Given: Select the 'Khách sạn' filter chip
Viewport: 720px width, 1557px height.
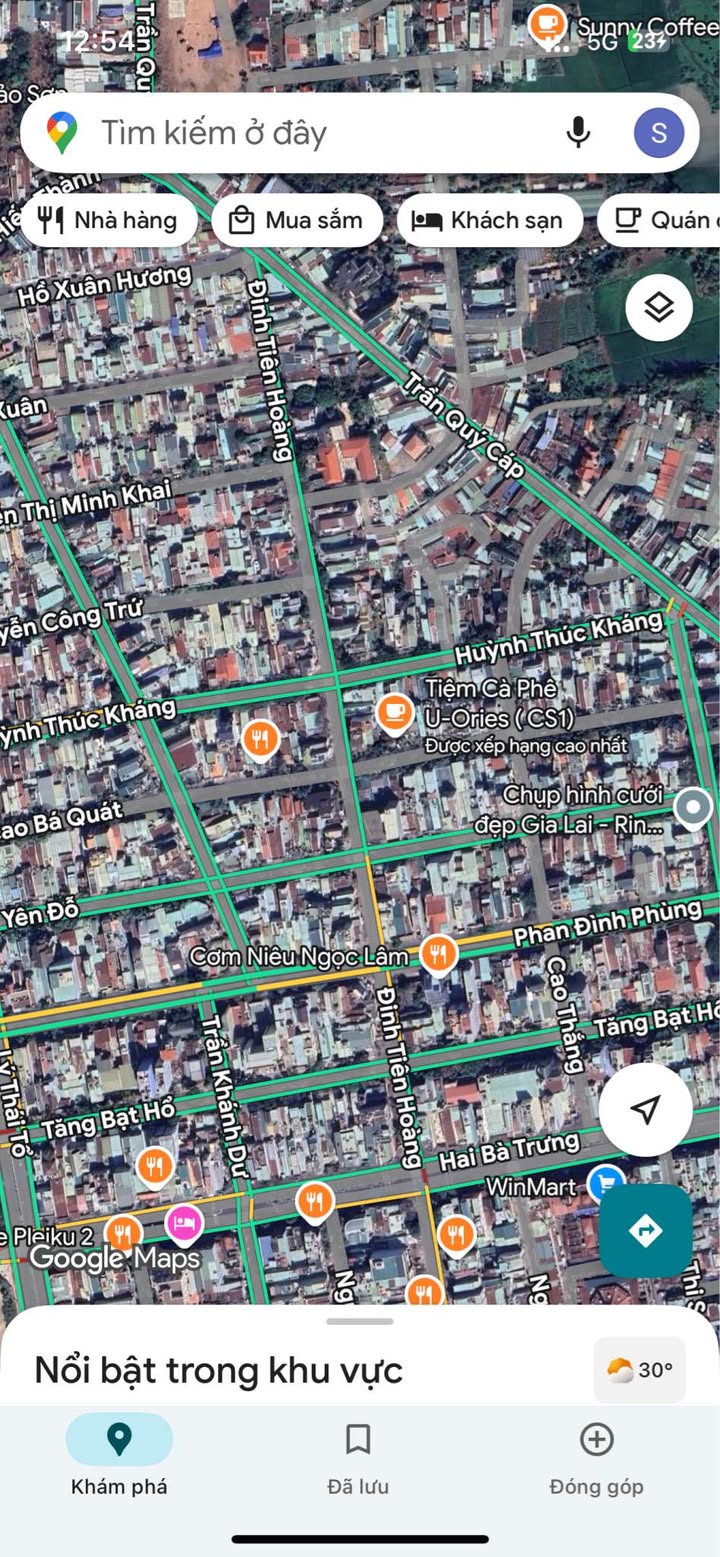Looking at the screenshot, I should [489, 221].
